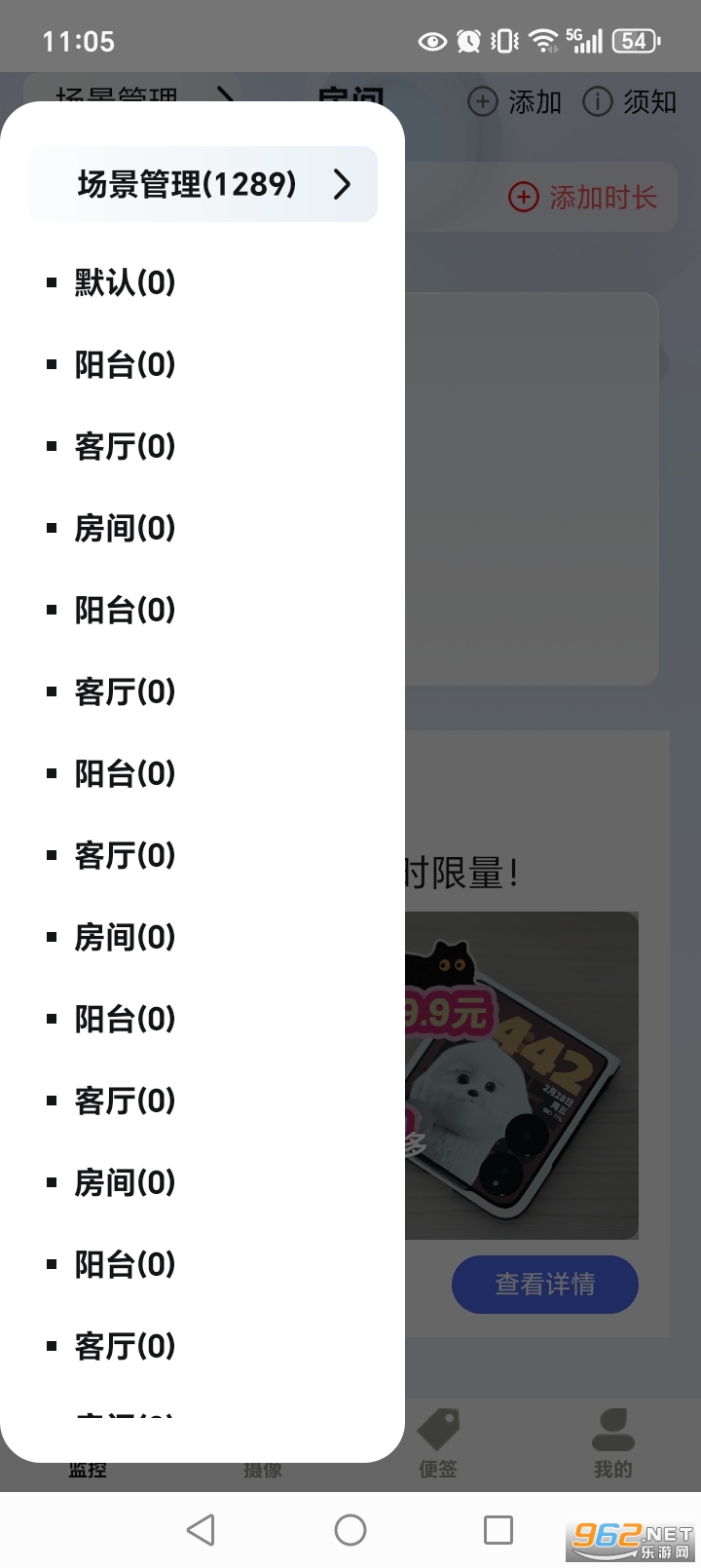Tap the 添加 plus icon at top right
The width and height of the screenshot is (701, 1568).
click(x=484, y=101)
